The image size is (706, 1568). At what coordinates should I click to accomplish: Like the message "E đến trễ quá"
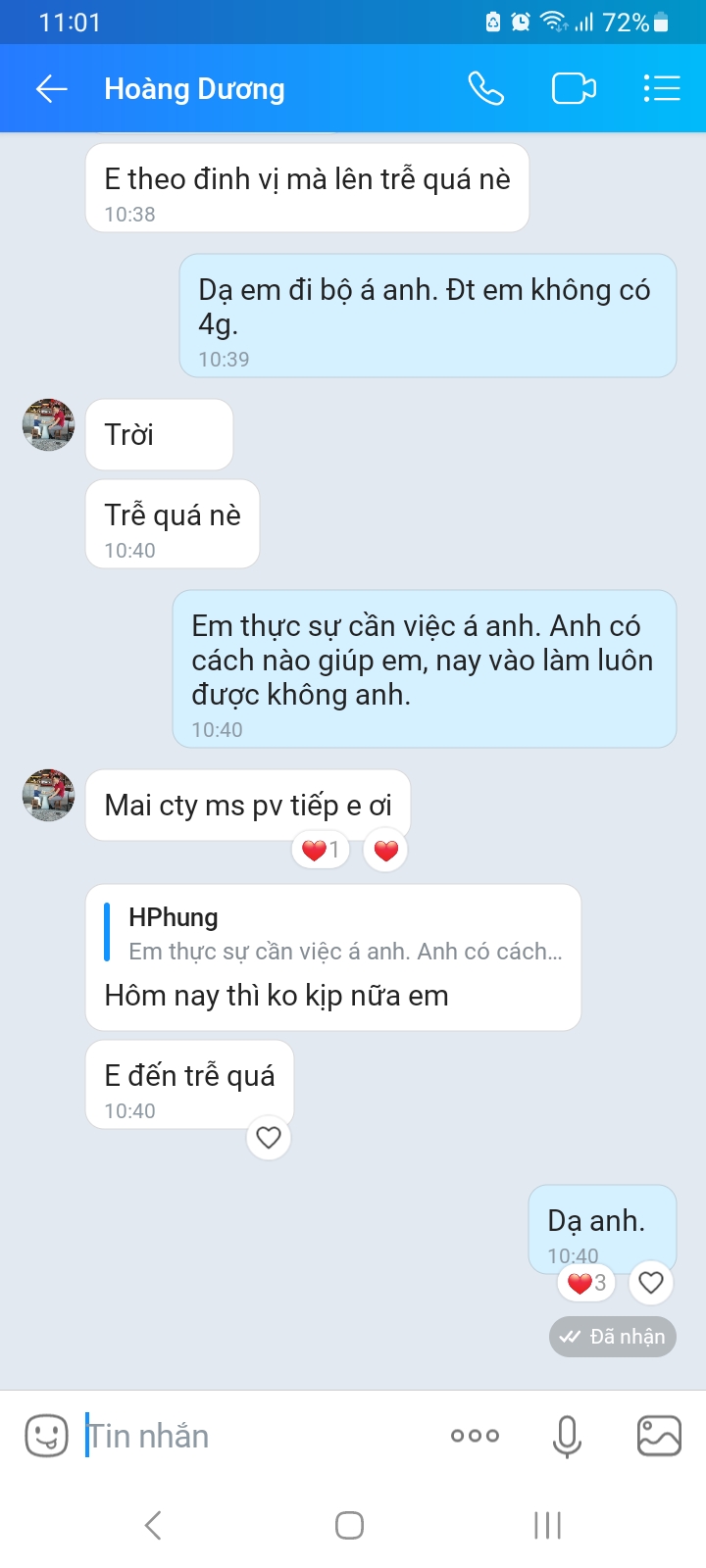269,1138
